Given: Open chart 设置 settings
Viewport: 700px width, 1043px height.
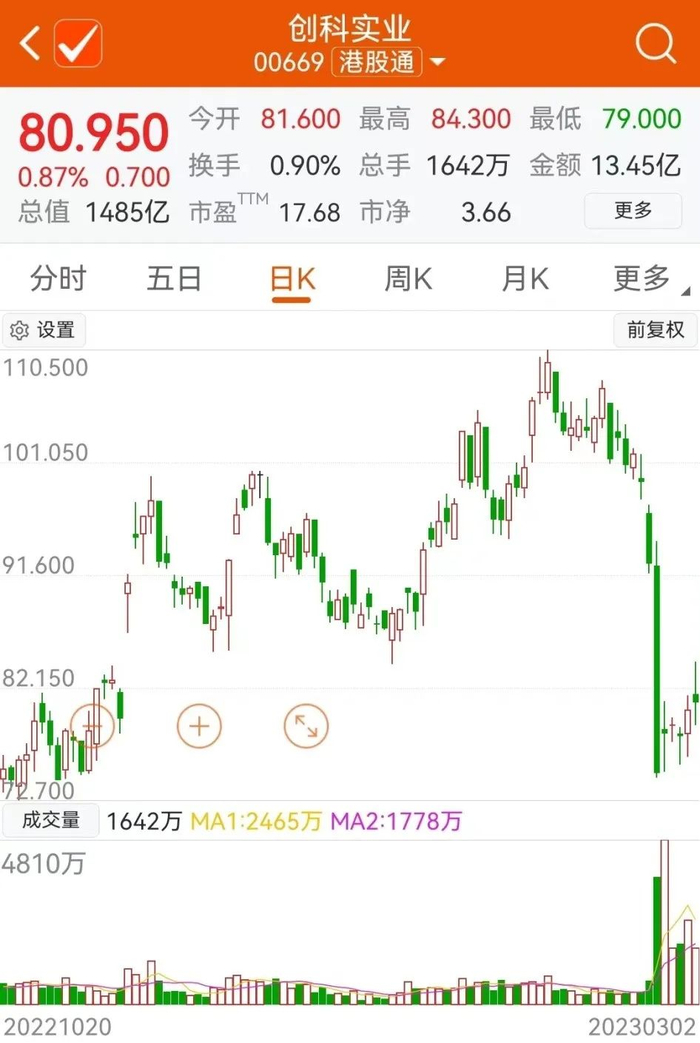Looking at the screenshot, I should (44, 330).
